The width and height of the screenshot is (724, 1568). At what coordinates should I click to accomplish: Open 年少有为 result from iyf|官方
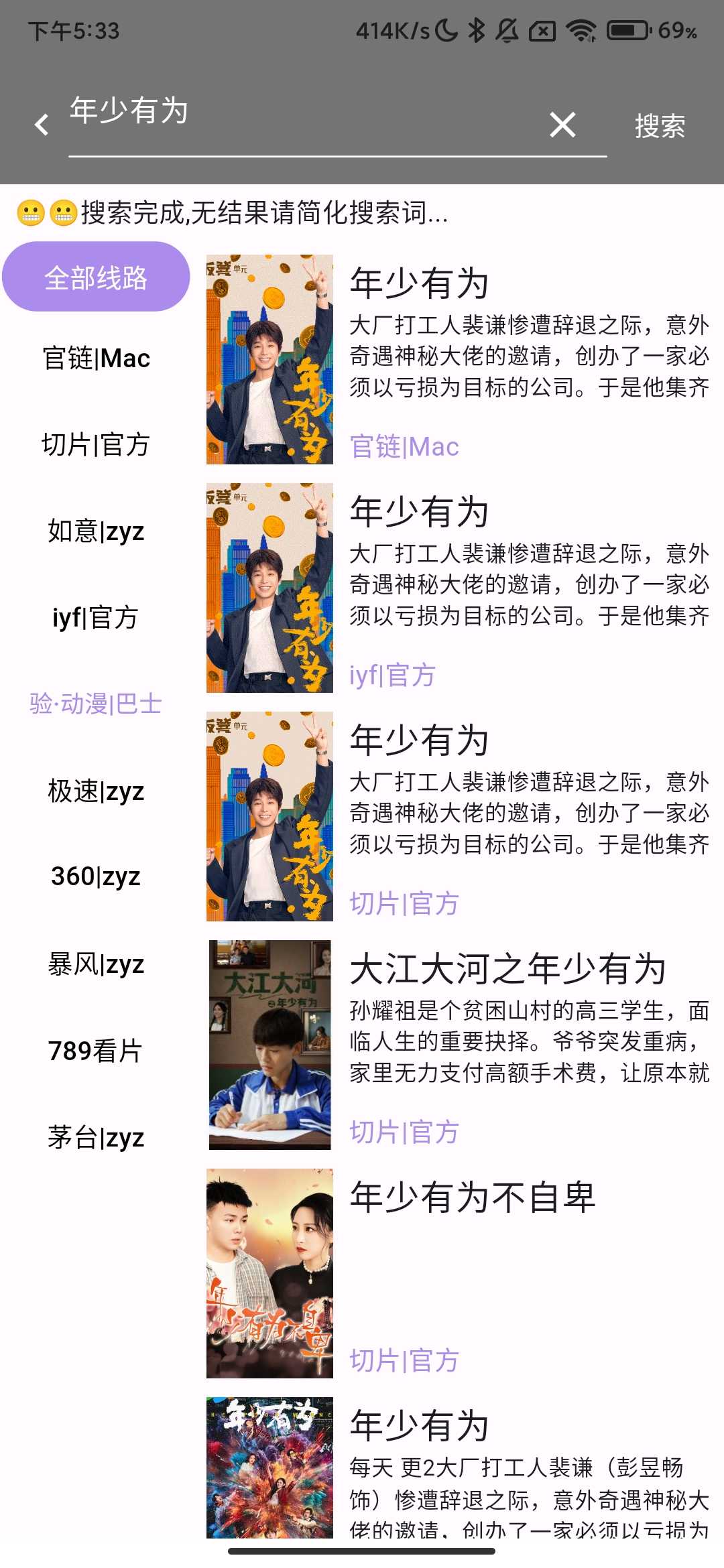click(x=456, y=588)
